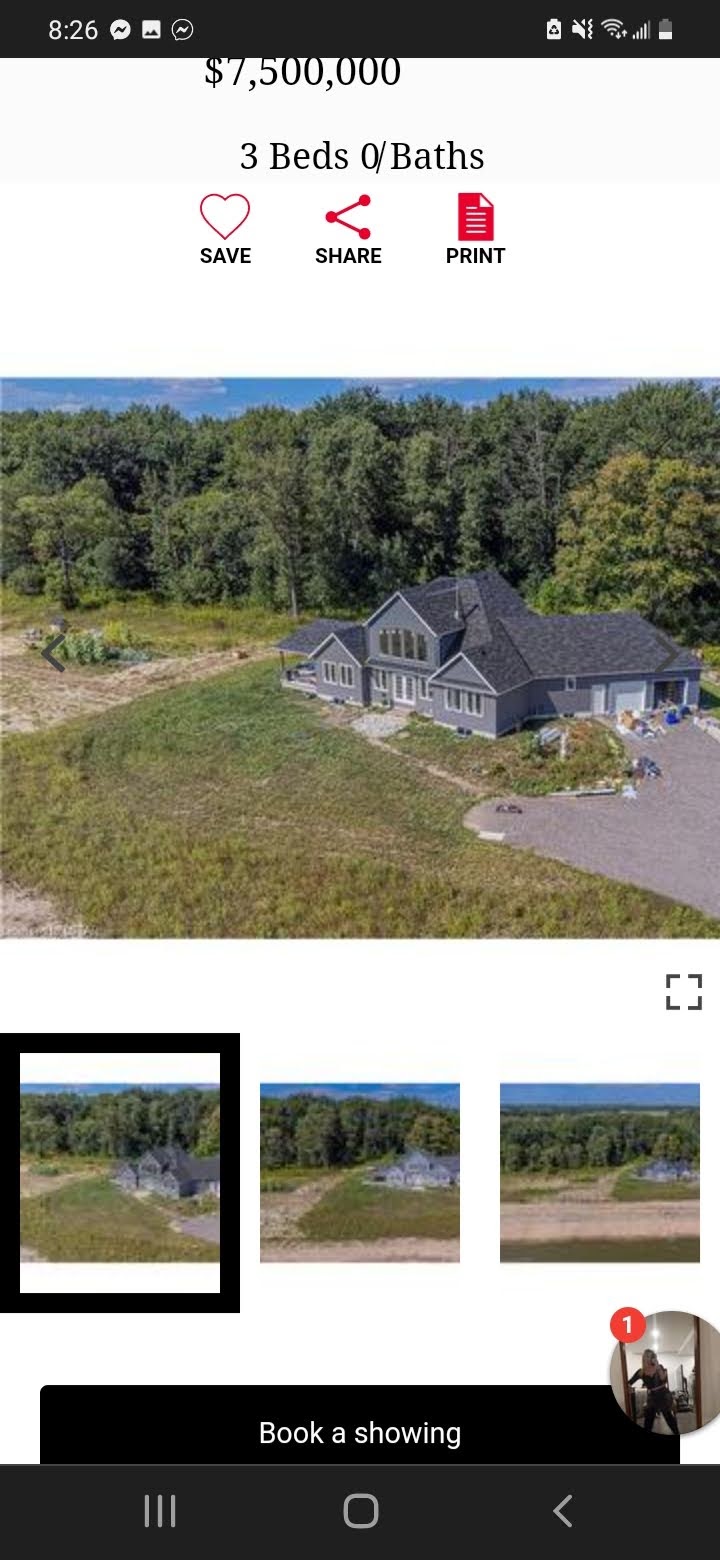Open the Messenger chat head bubble
Screen dimensions: 720x1560
coord(665,1372)
